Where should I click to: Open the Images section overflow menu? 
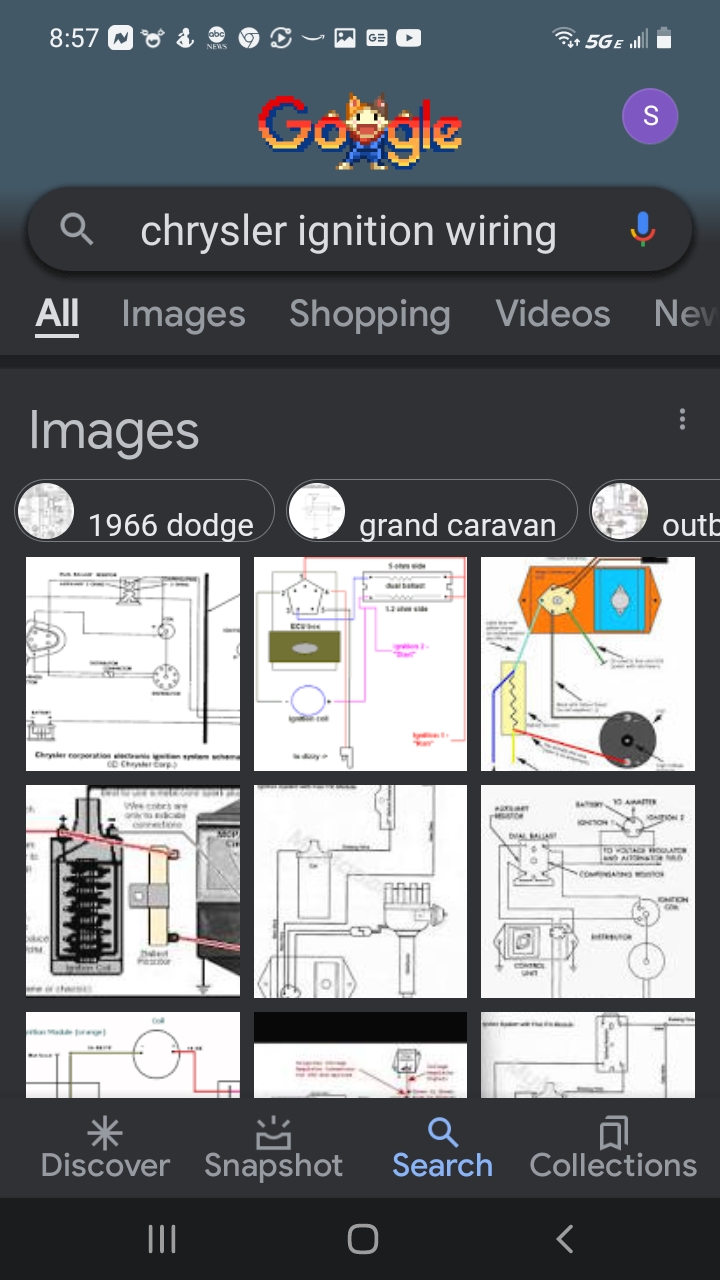coord(683,419)
